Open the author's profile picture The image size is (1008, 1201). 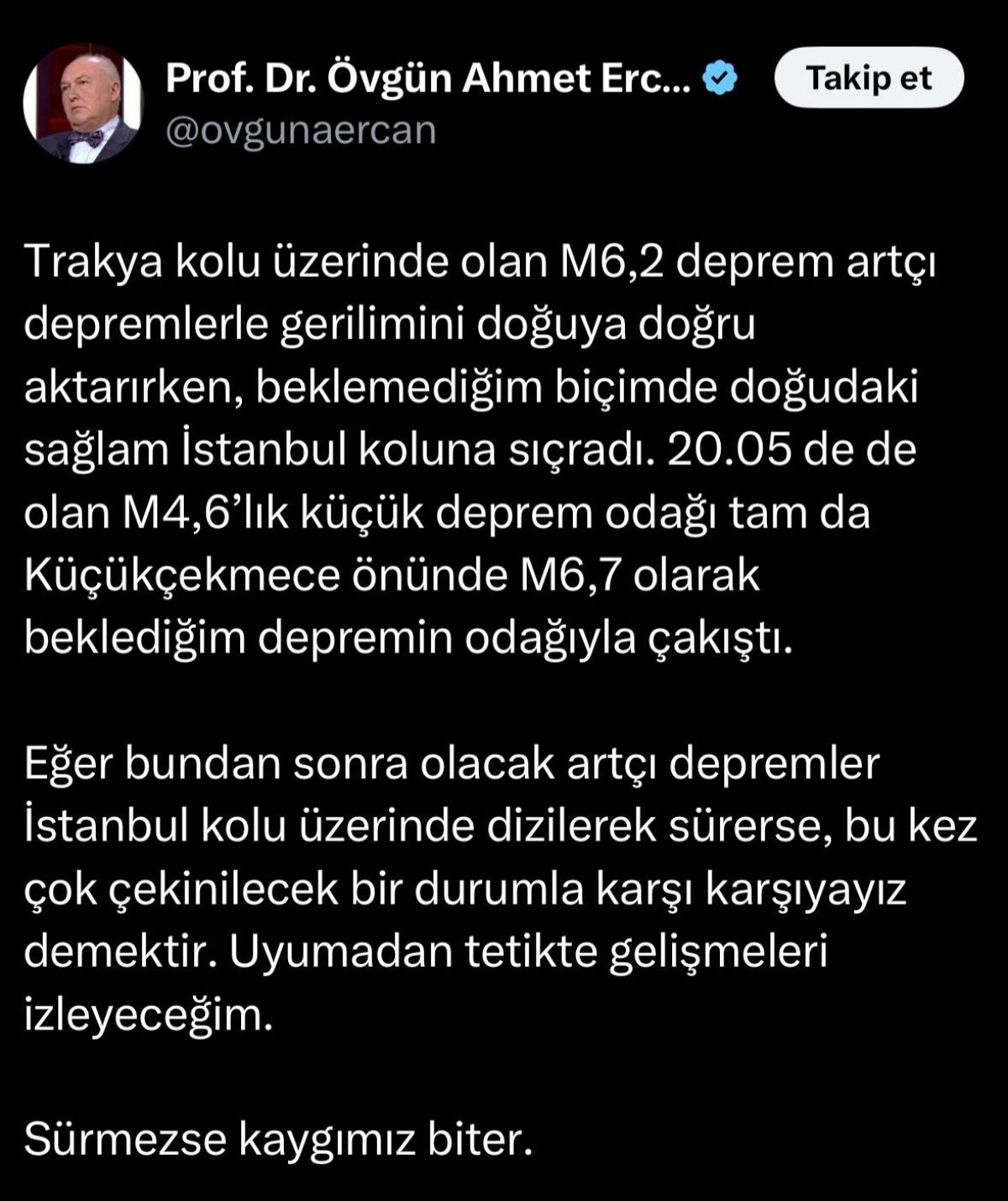tap(83, 103)
